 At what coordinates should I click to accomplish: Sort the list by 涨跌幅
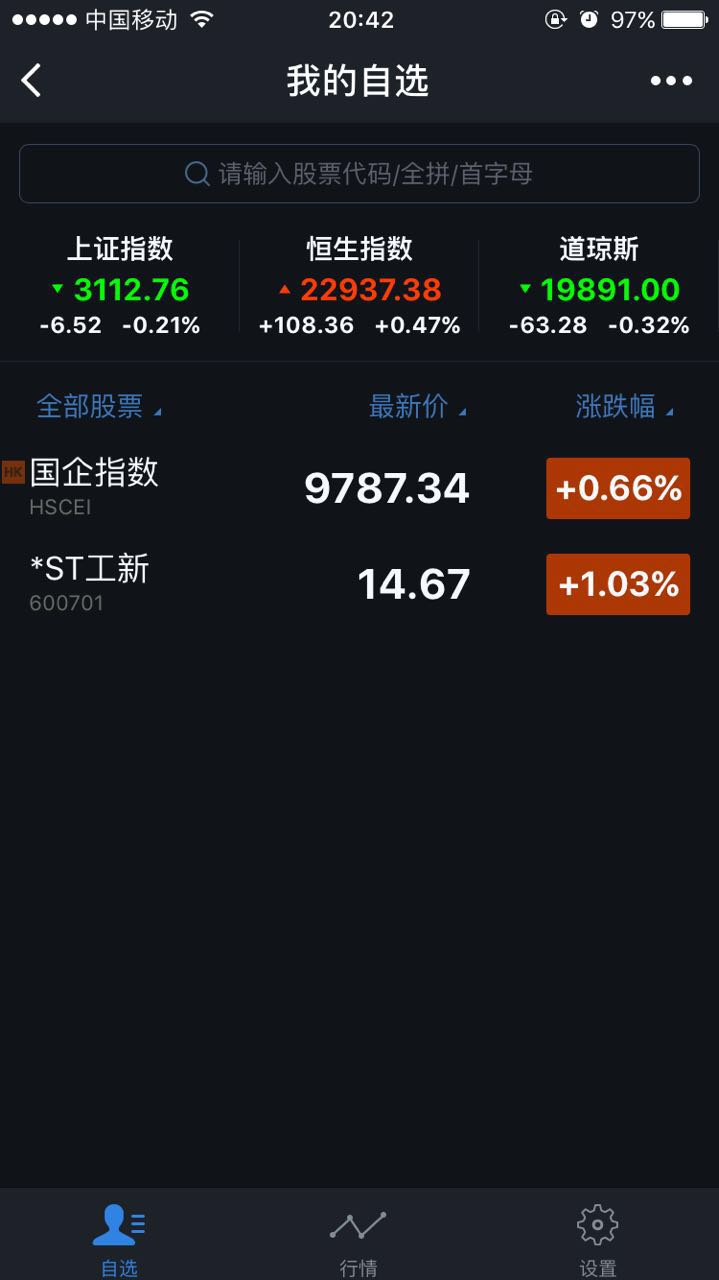[625, 406]
